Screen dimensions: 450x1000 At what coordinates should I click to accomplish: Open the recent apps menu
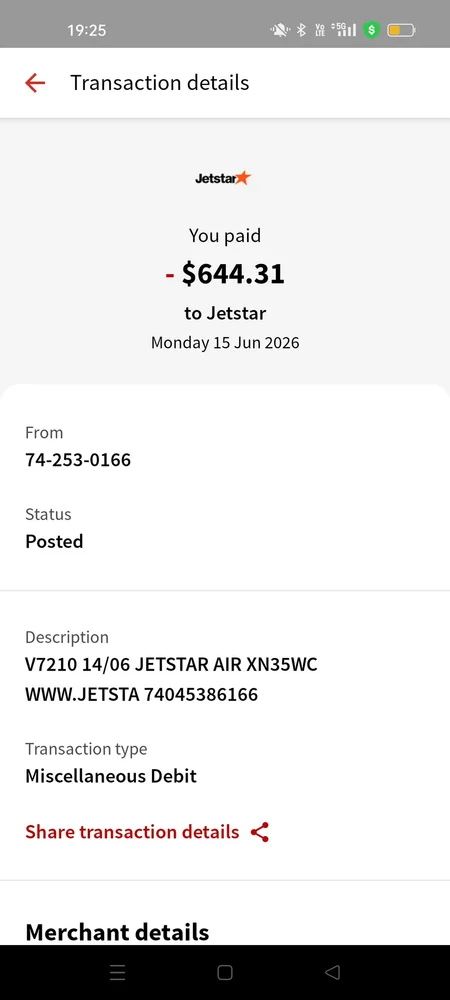pyautogui.click(x=117, y=972)
